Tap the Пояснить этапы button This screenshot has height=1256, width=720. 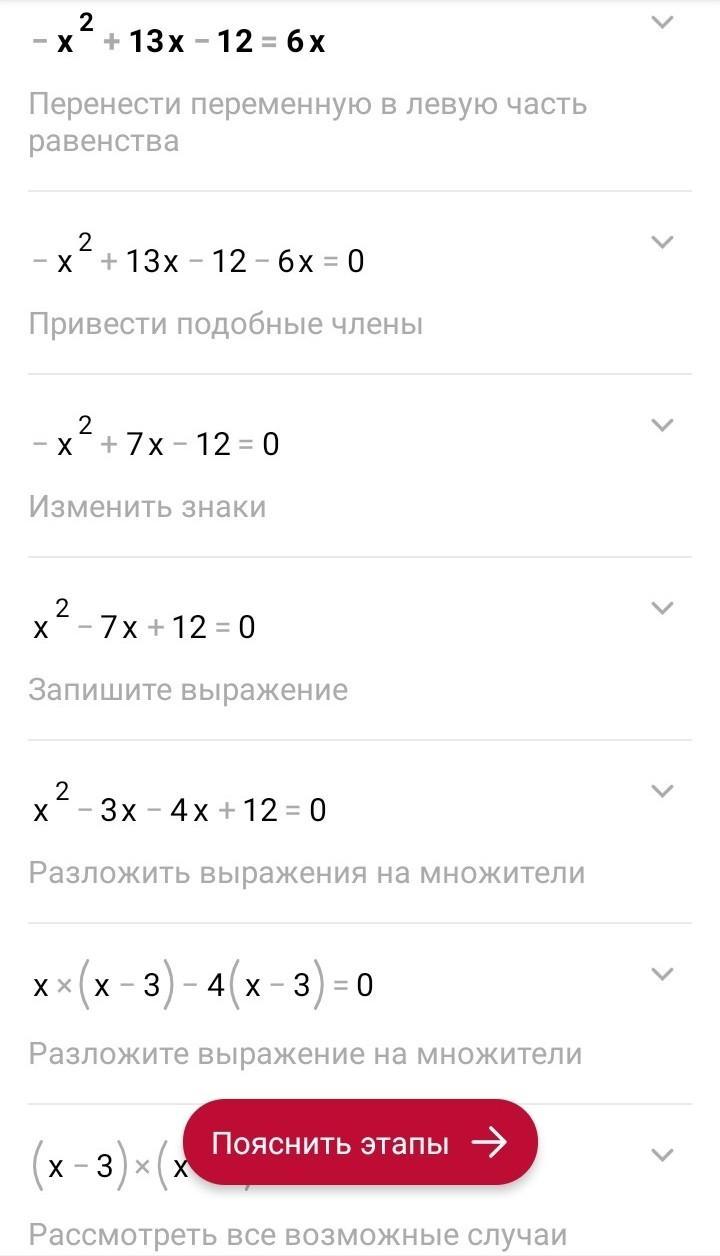[360, 1144]
